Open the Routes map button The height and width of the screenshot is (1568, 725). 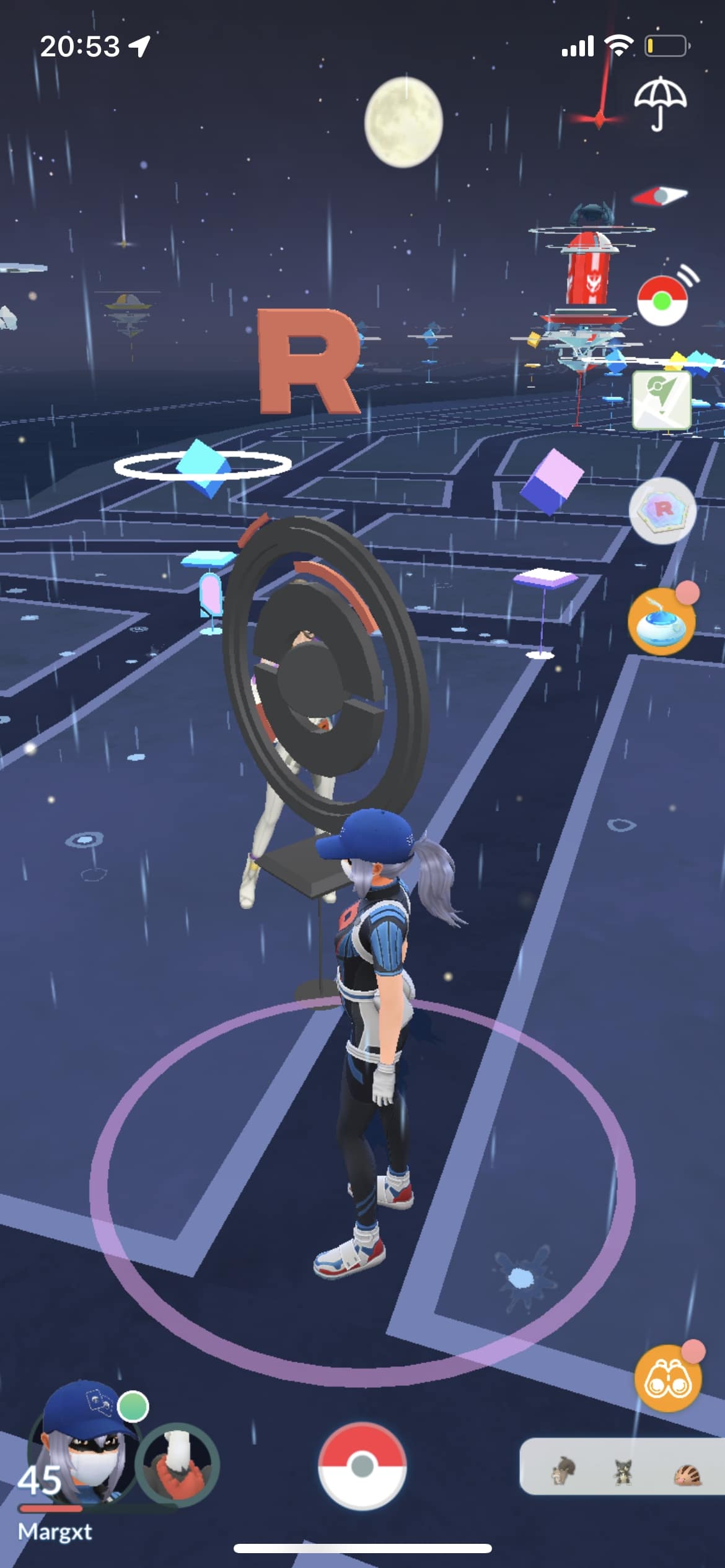[662, 400]
